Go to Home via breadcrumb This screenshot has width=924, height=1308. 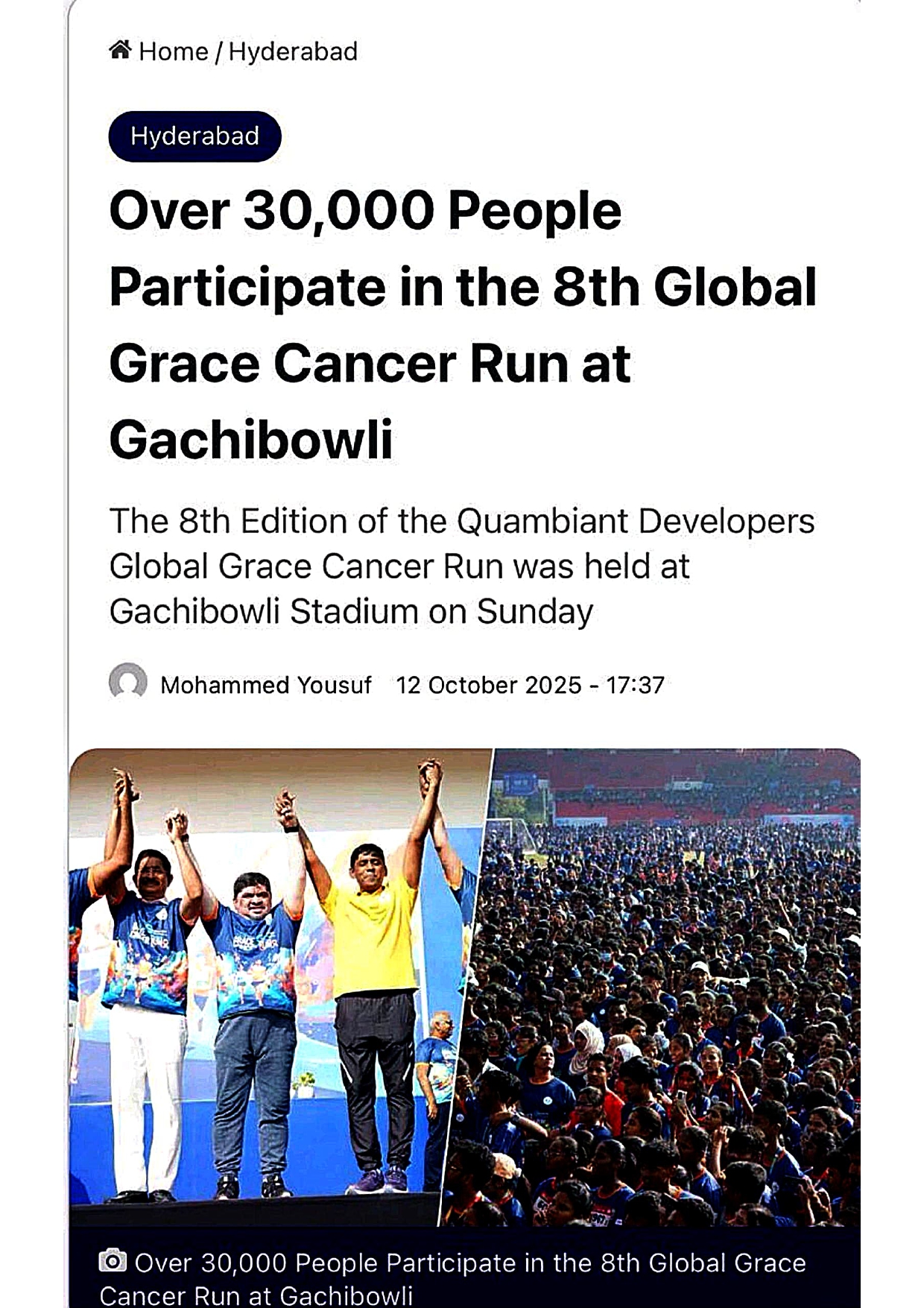coord(171,52)
